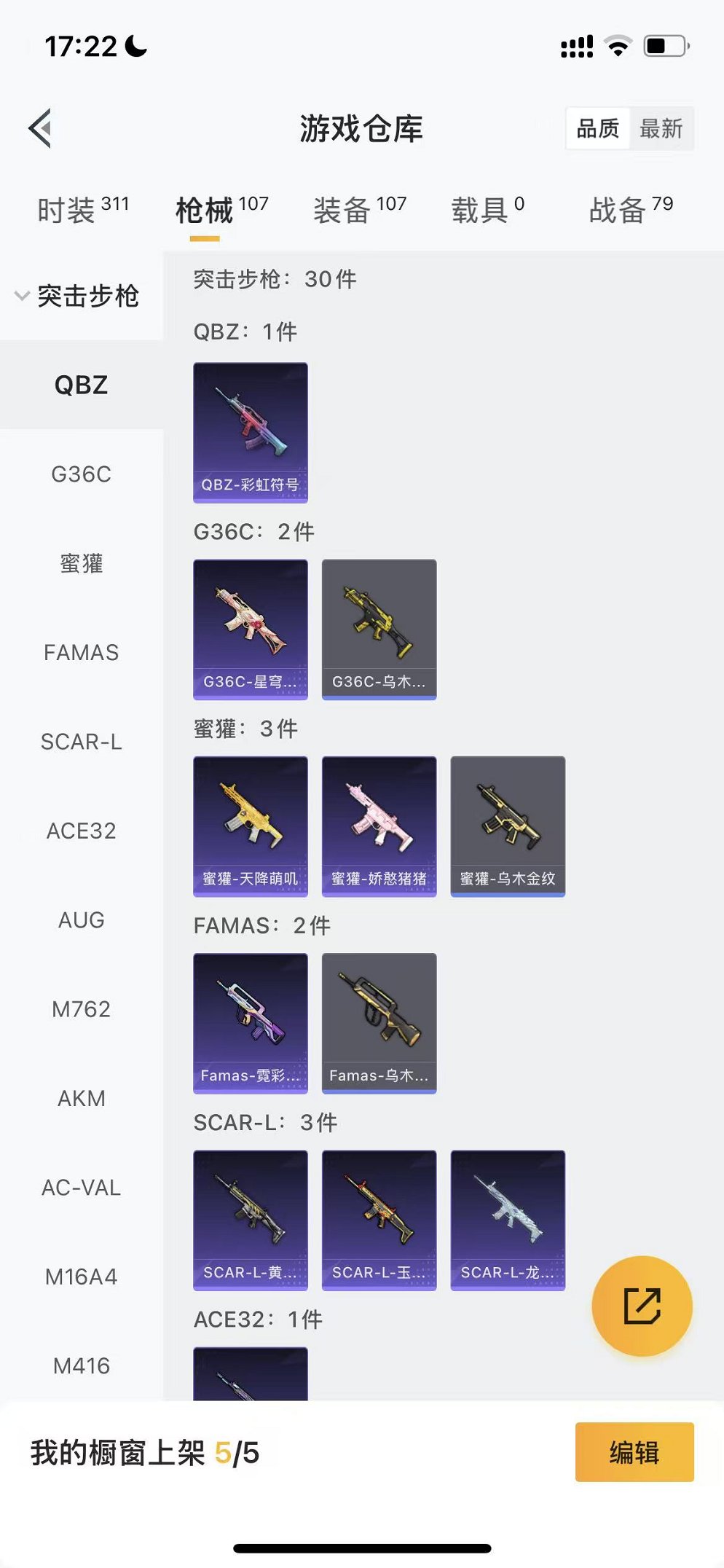Open the SCAR-L-玉 skin tile
The width and height of the screenshot is (724, 1568).
pos(379,1219)
